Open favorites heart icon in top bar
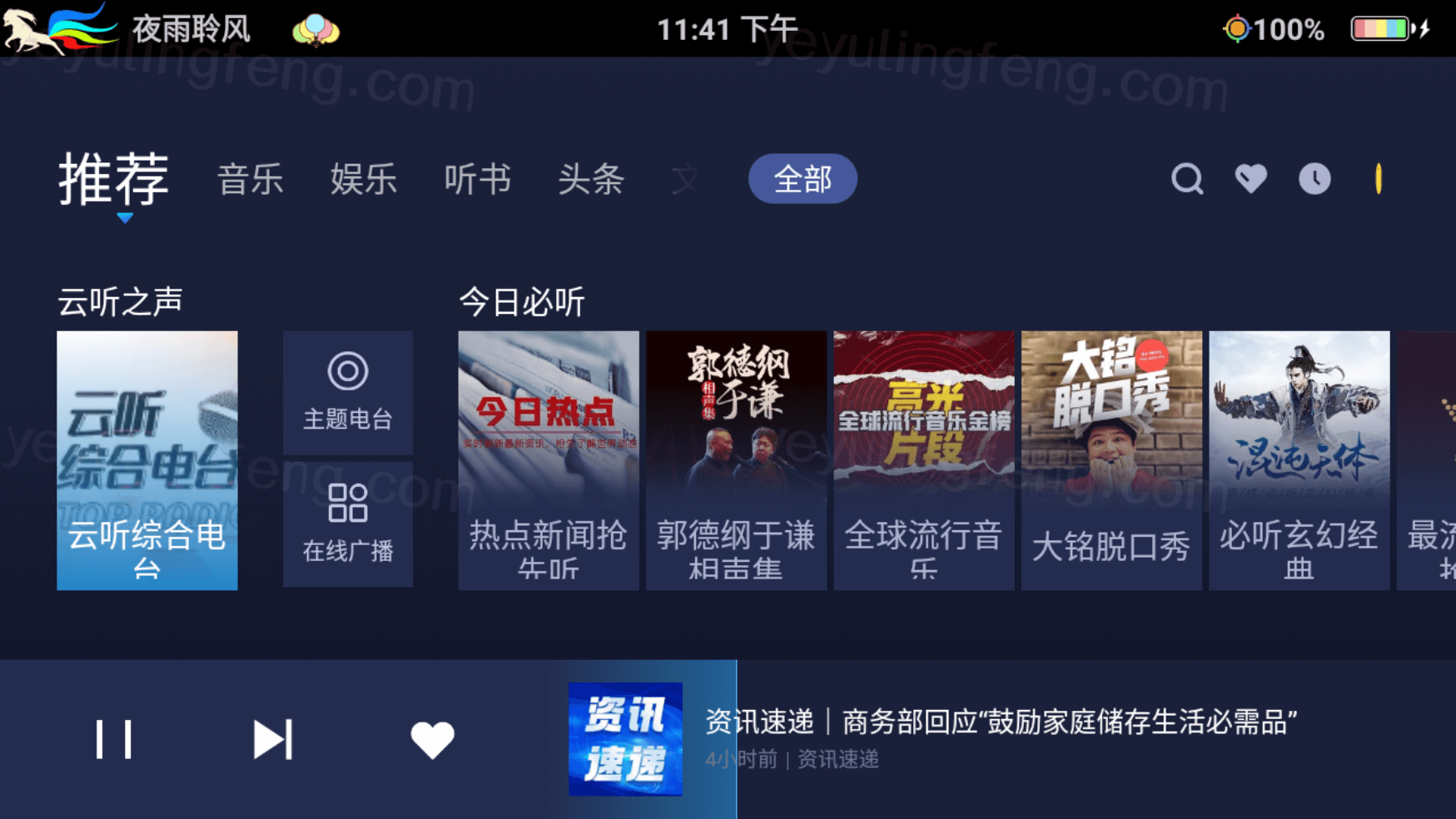Image resolution: width=1456 pixels, height=819 pixels. pyautogui.click(x=1250, y=179)
